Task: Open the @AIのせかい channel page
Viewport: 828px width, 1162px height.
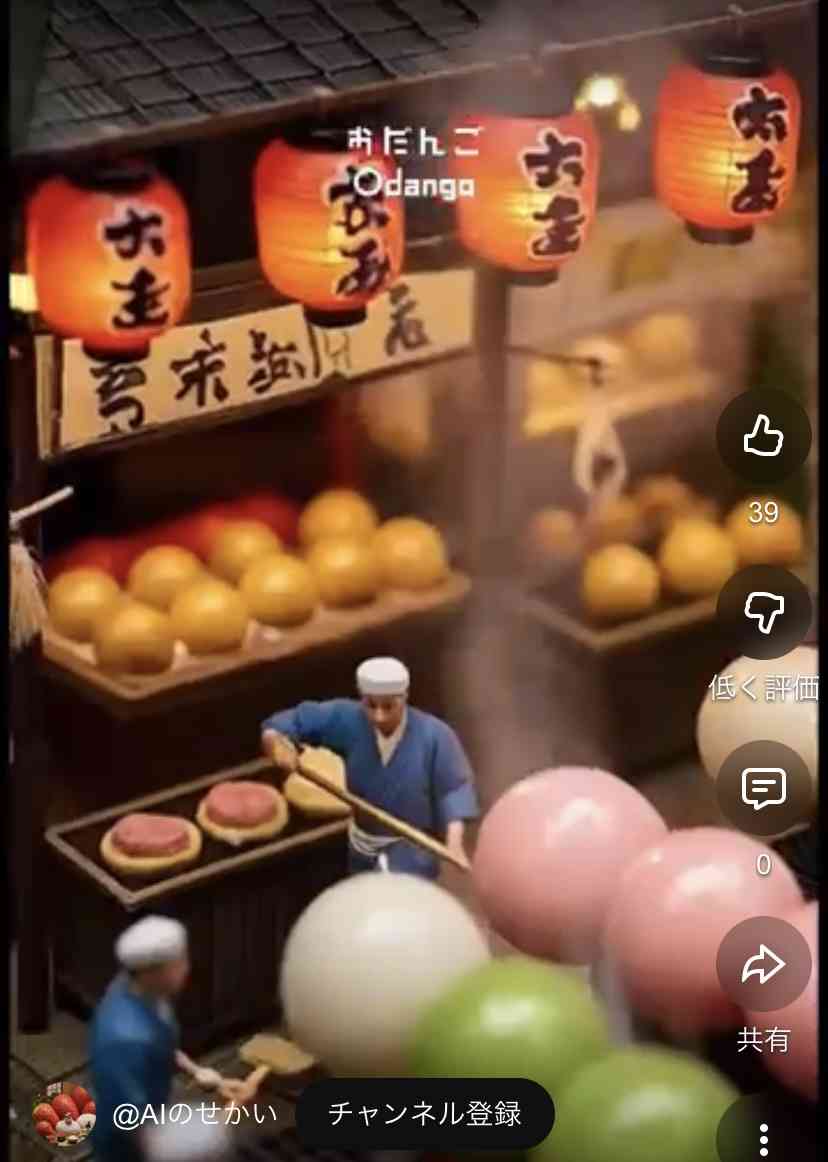Action: point(194,1114)
